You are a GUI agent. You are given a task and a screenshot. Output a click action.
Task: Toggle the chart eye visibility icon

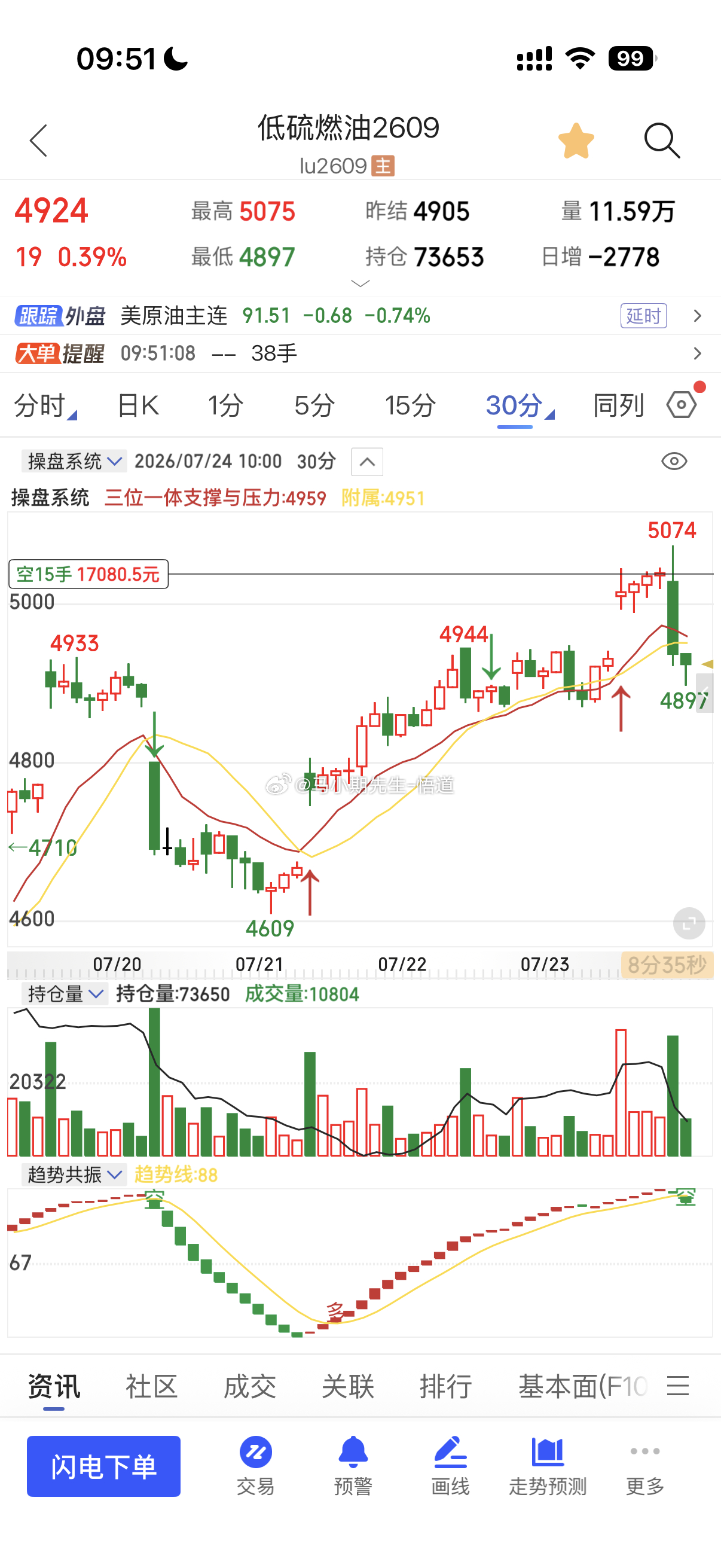point(674,462)
